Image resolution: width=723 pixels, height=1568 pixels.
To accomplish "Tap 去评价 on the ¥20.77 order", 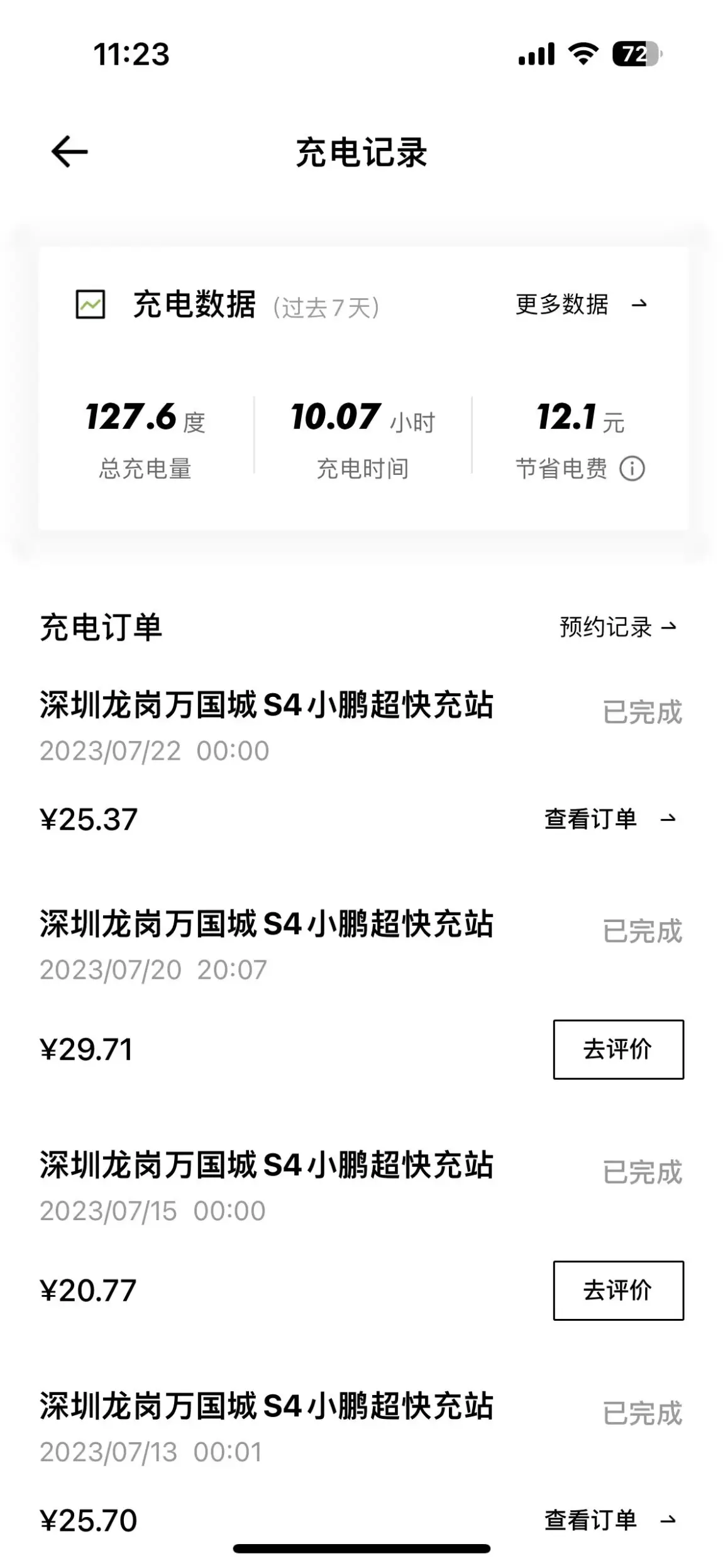I will pyautogui.click(x=618, y=1290).
